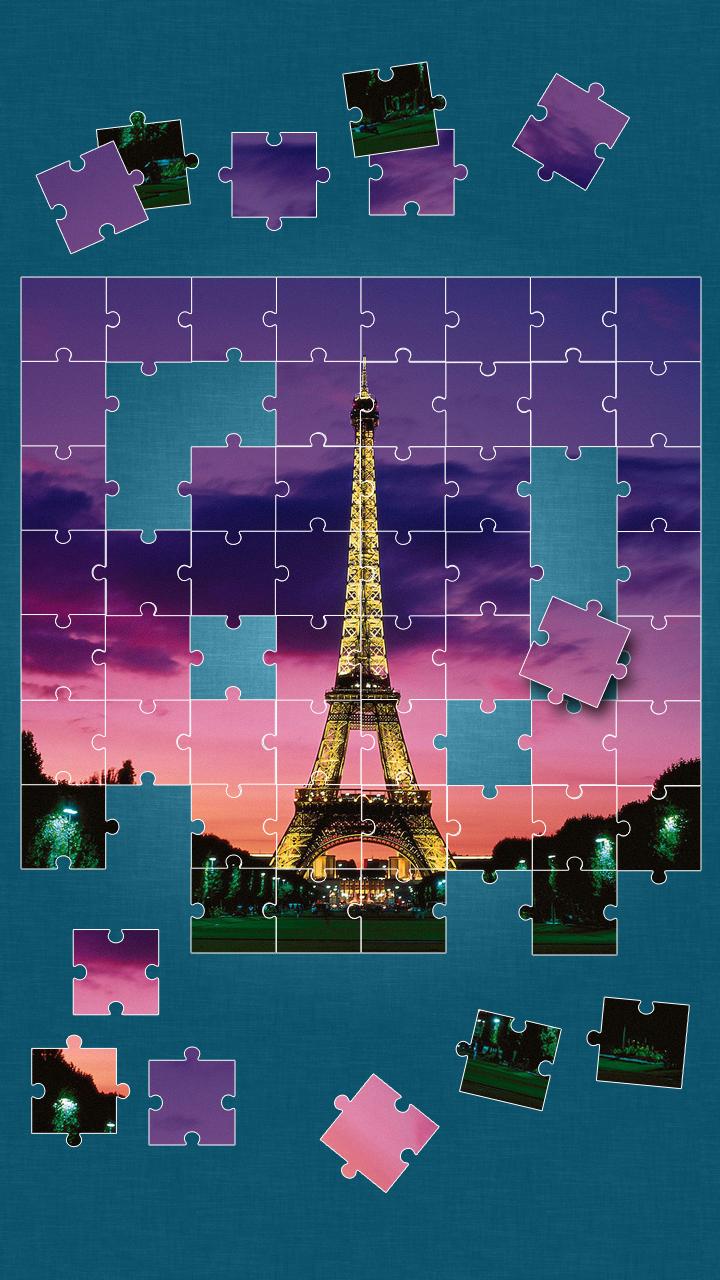The height and width of the screenshot is (1280, 720).
Task: Select the purple cloud piece at the top center
Action: point(275,175)
